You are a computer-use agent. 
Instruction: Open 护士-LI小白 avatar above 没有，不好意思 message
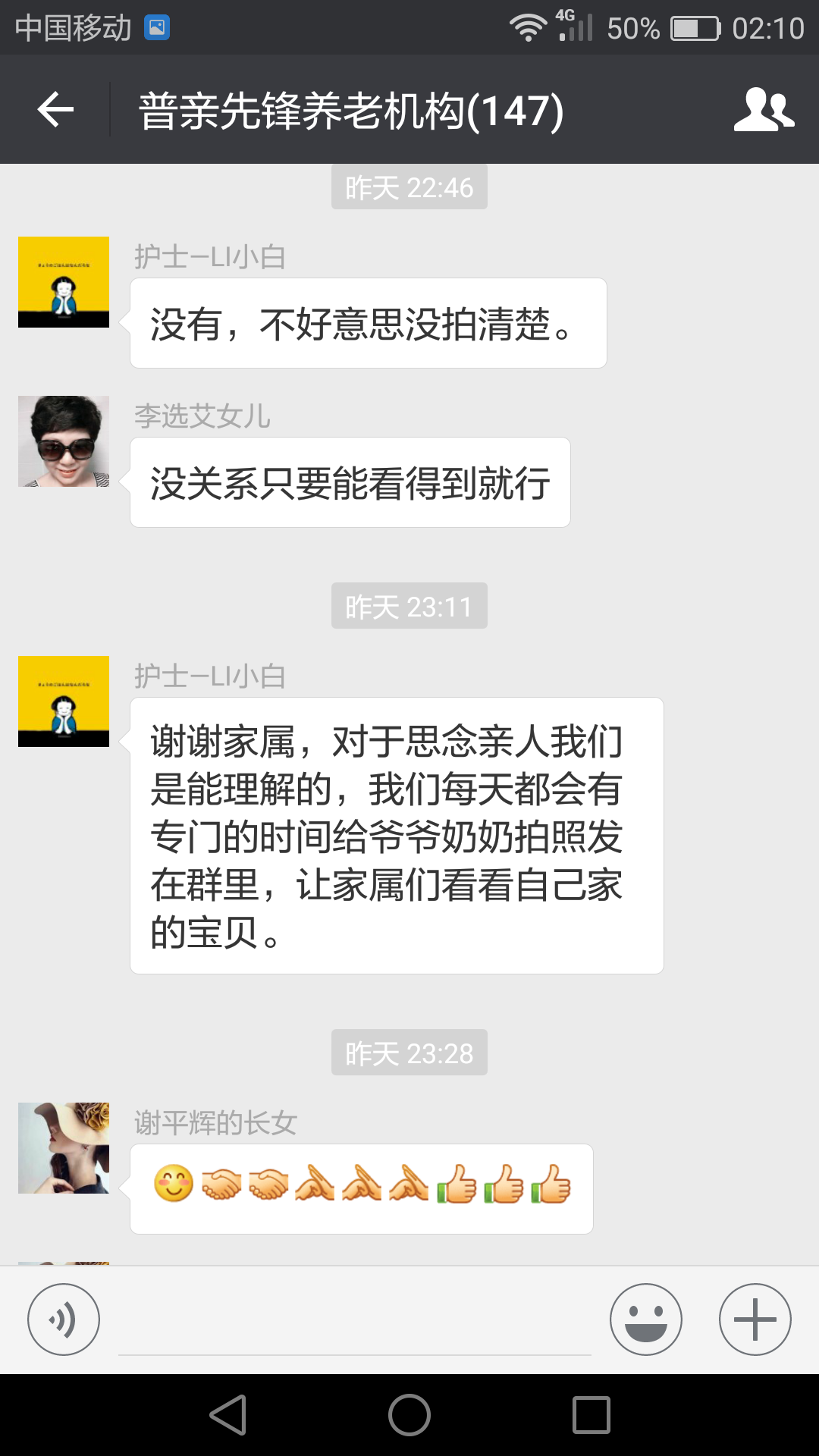[64, 282]
